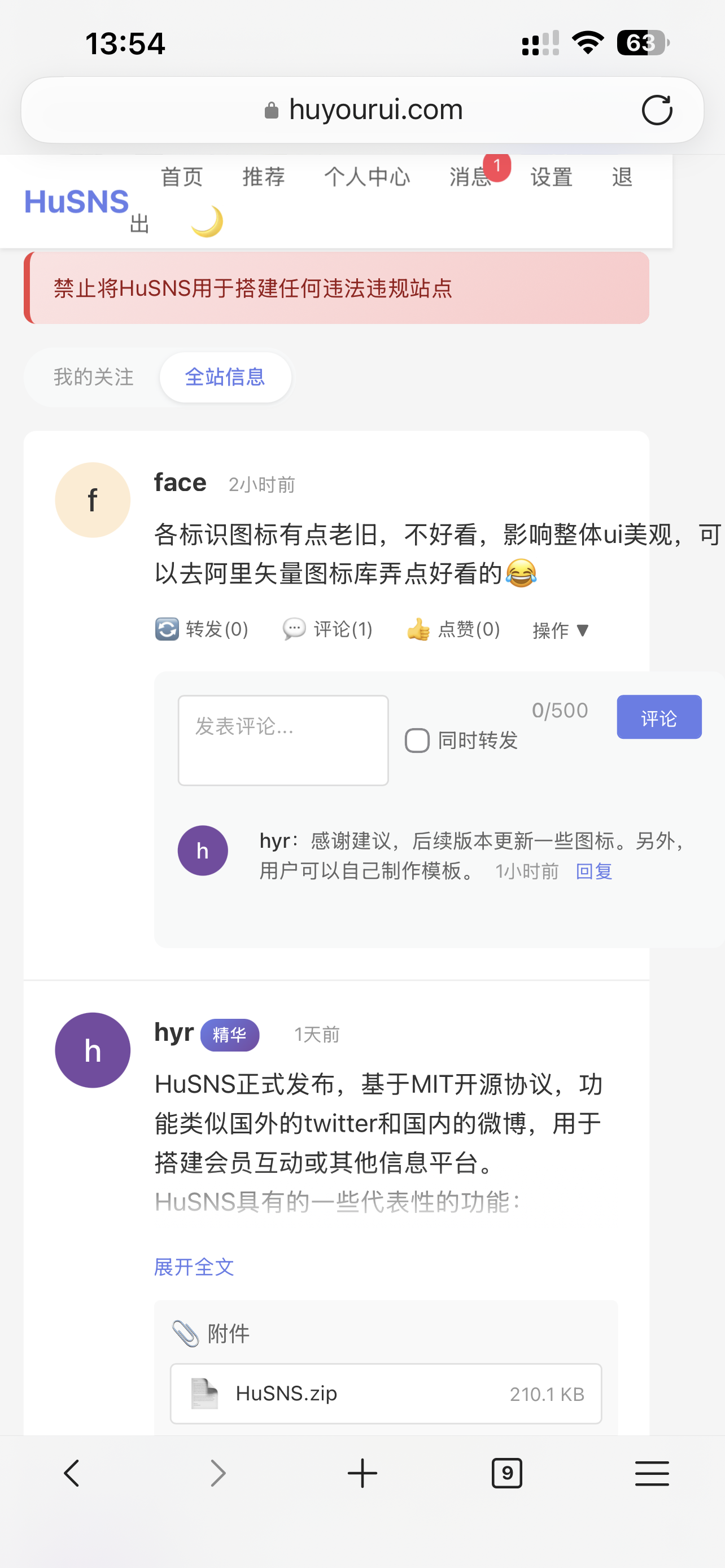Screen dimensions: 725x1568
Task: Tap 评论(1) under face's post
Action: pos(328,629)
